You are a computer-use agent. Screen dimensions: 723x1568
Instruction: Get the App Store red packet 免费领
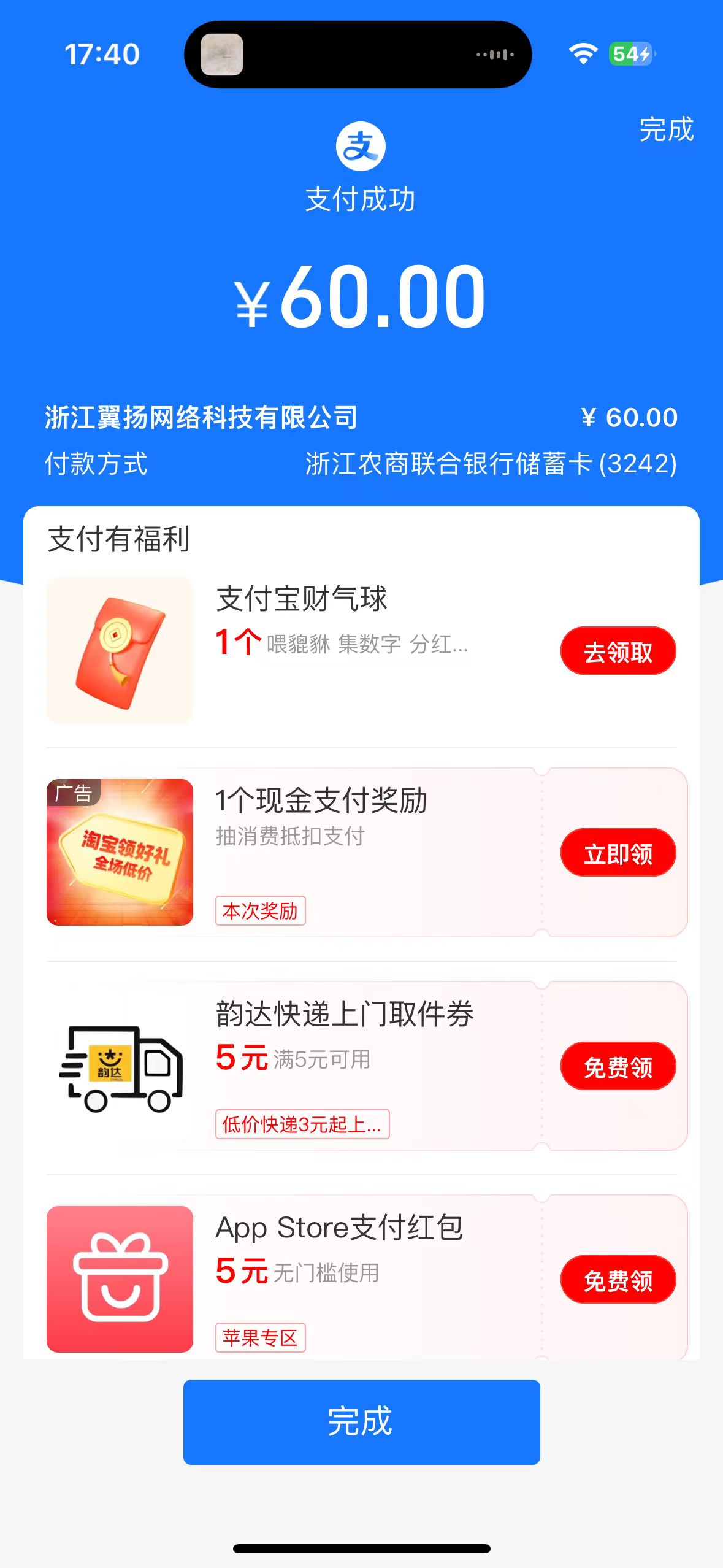pos(618,1280)
